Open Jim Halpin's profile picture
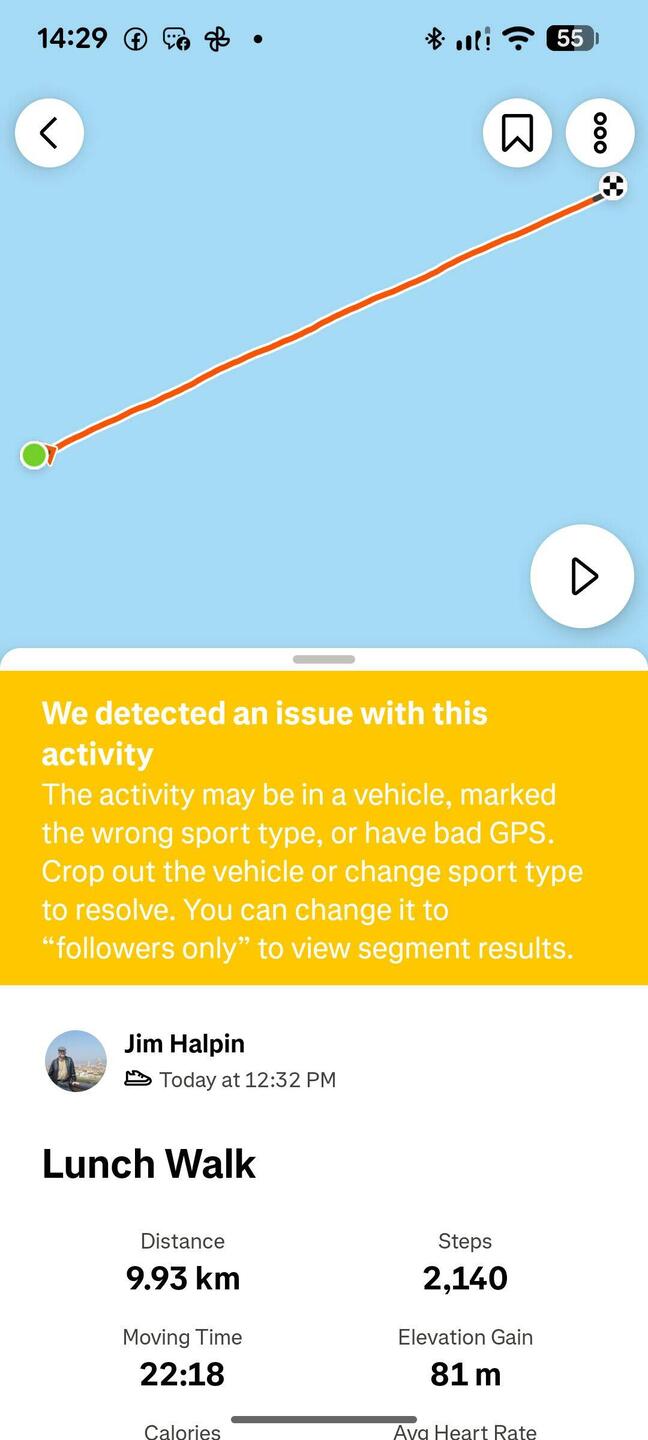The height and width of the screenshot is (1440, 648). [76, 1061]
